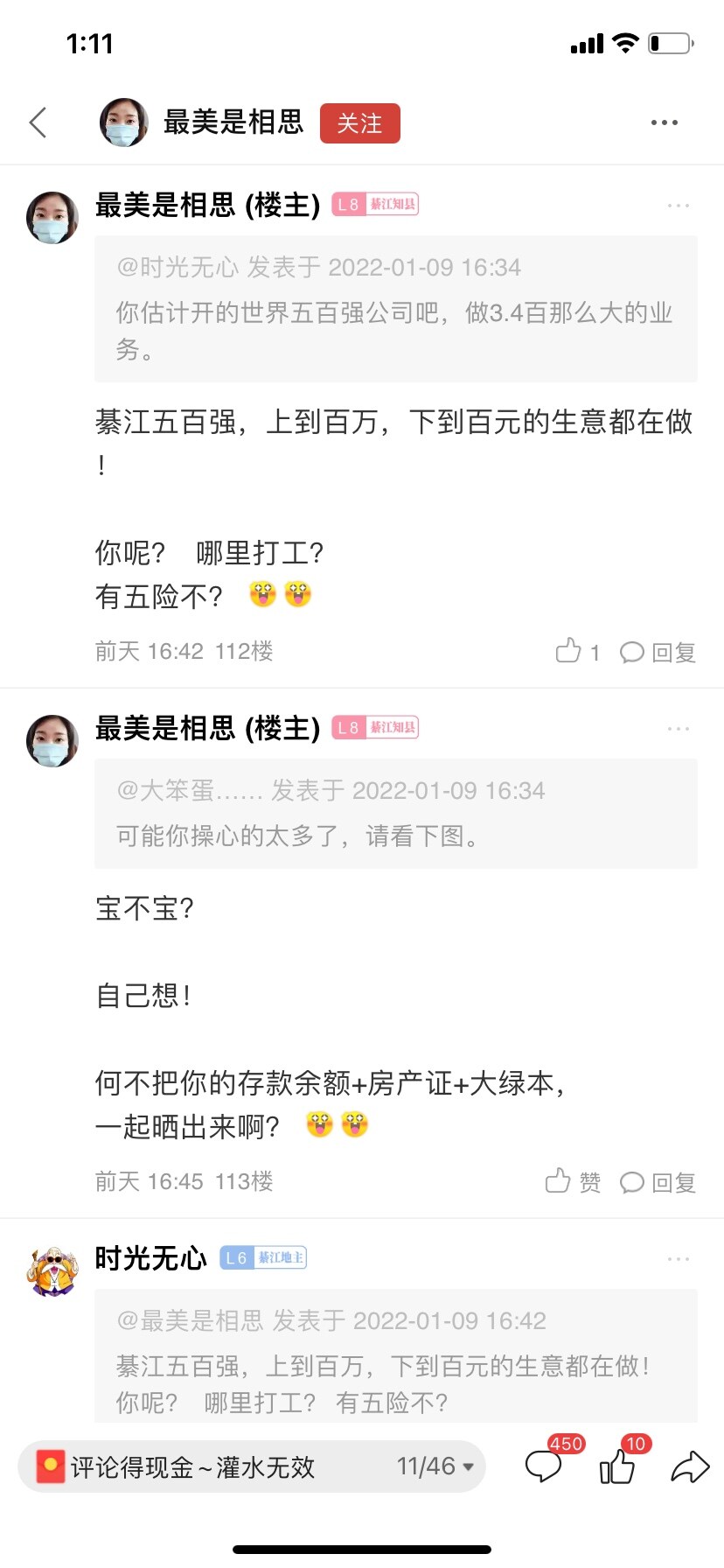Go back using the top-left arrow
The width and height of the screenshot is (724, 1568).
38,122
